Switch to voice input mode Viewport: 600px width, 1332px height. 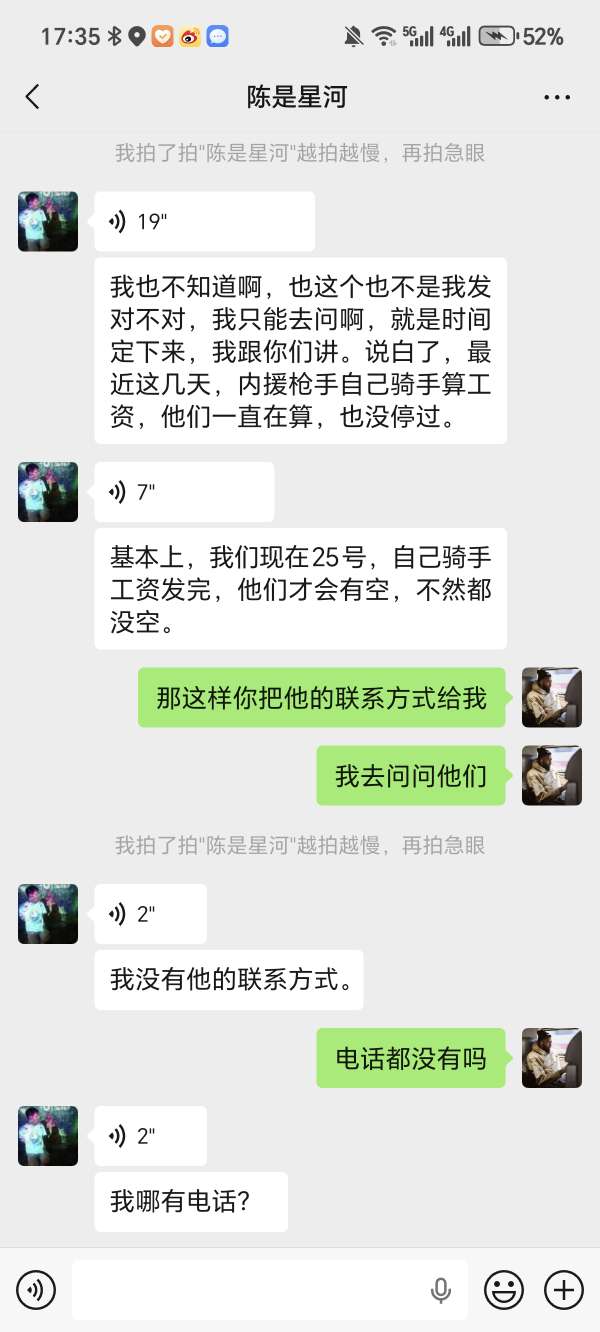tap(36, 1290)
